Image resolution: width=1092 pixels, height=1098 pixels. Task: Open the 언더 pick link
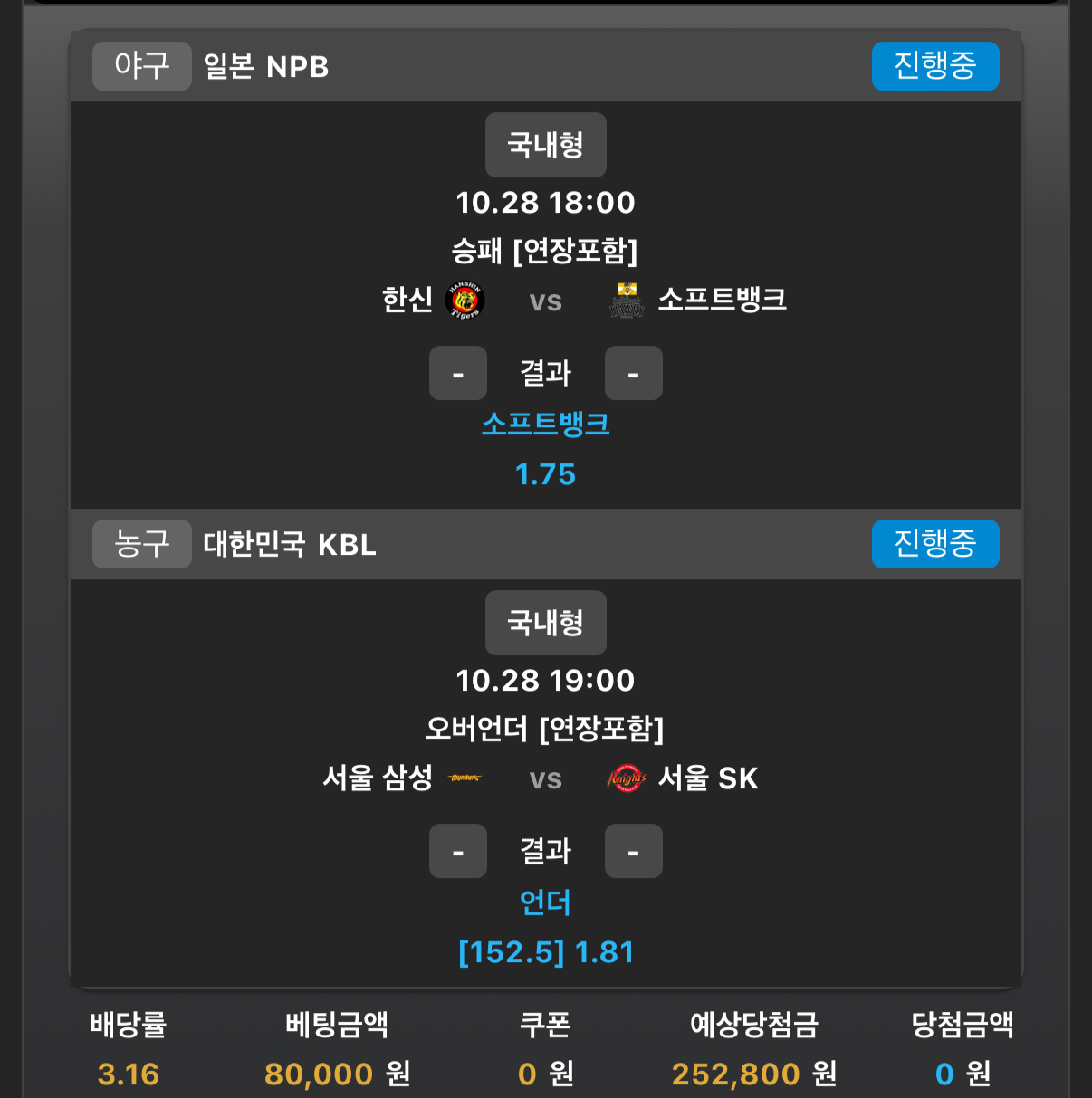[545, 902]
